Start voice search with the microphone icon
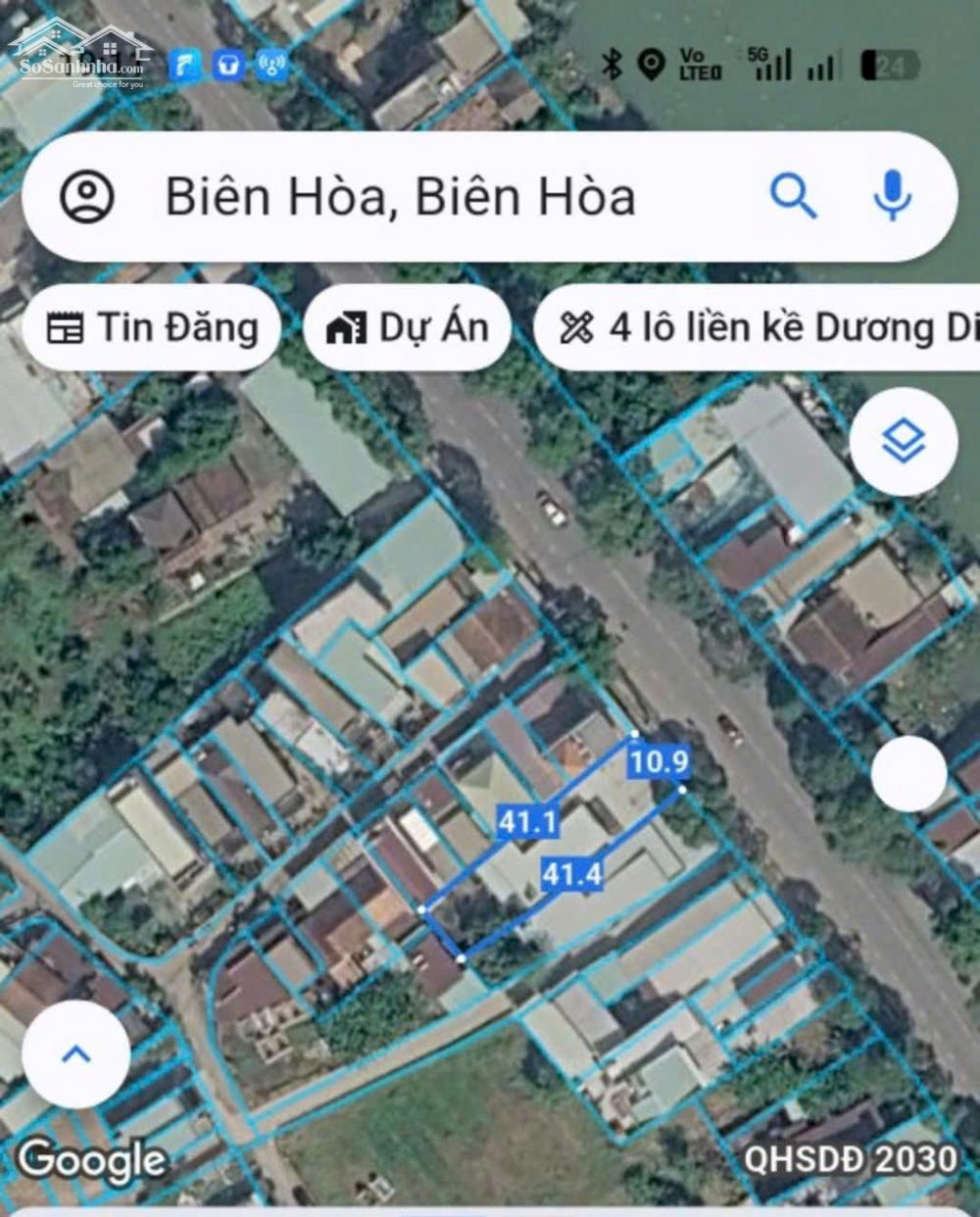980x1217 pixels. pyautogui.click(x=893, y=196)
